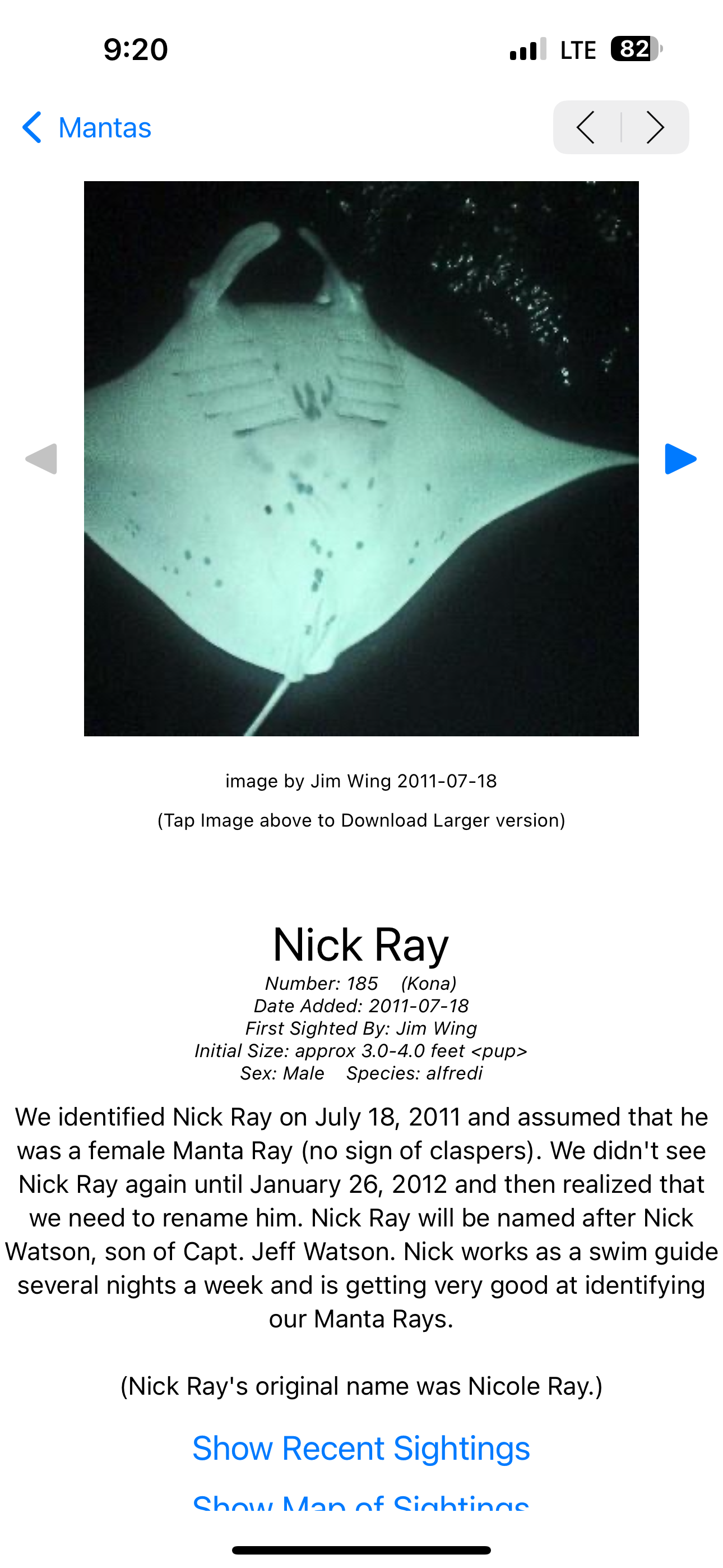723x1568 pixels.
Task: Go back to the Mantas list
Action: [86, 128]
